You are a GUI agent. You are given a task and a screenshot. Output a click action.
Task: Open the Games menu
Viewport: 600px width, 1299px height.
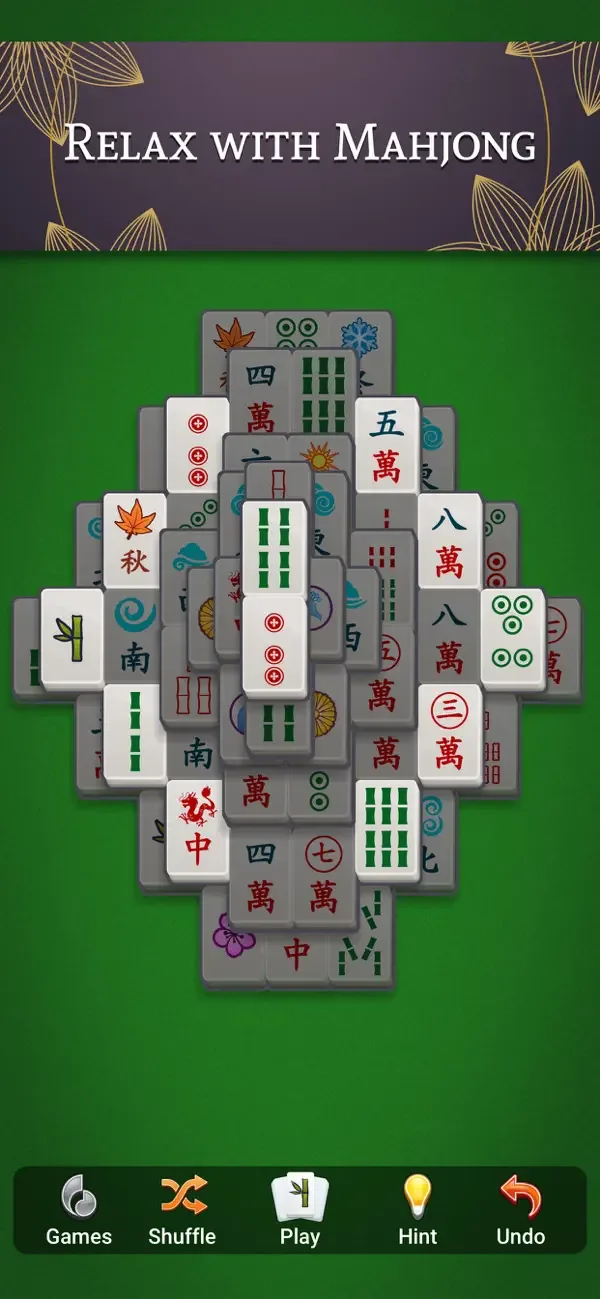tap(79, 1210)
